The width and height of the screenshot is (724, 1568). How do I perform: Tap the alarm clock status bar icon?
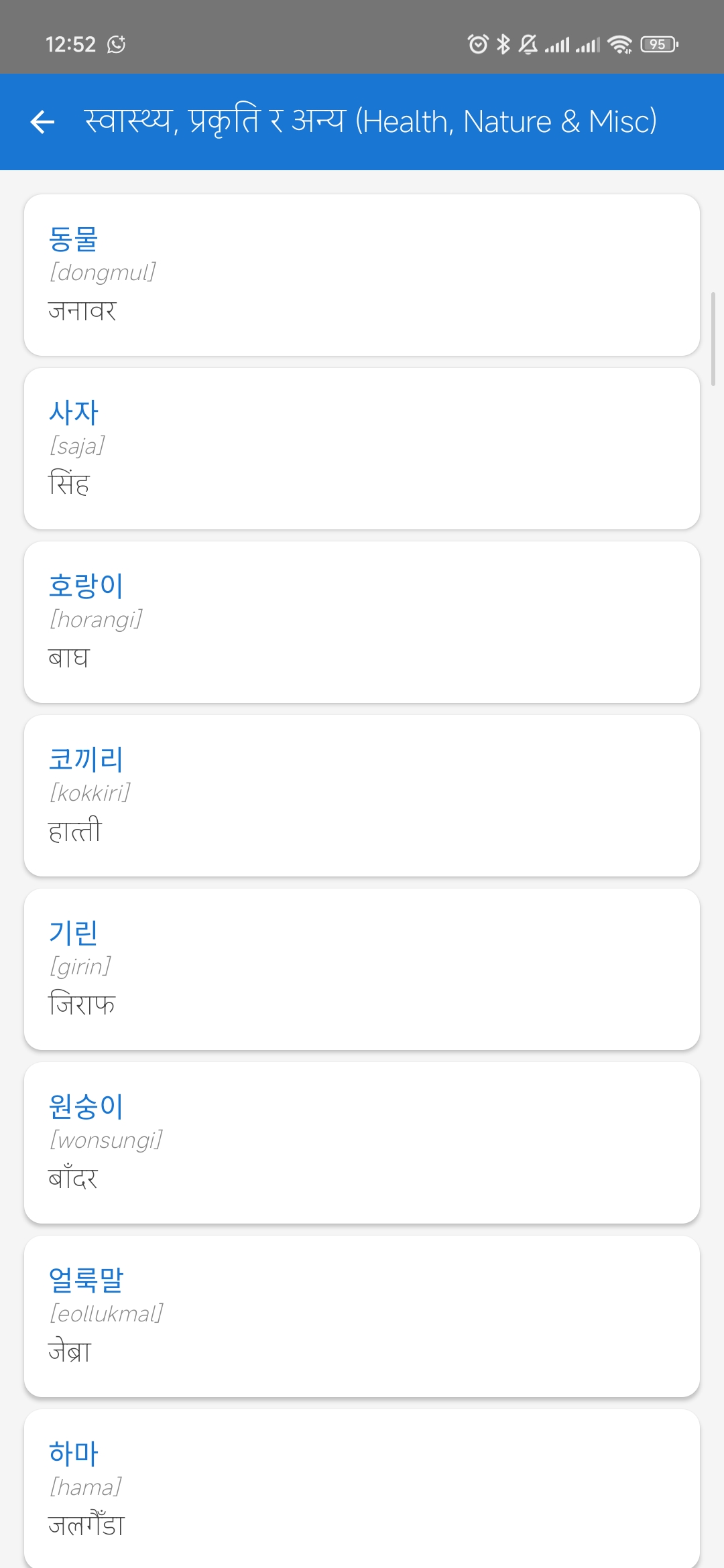(477, 44)
